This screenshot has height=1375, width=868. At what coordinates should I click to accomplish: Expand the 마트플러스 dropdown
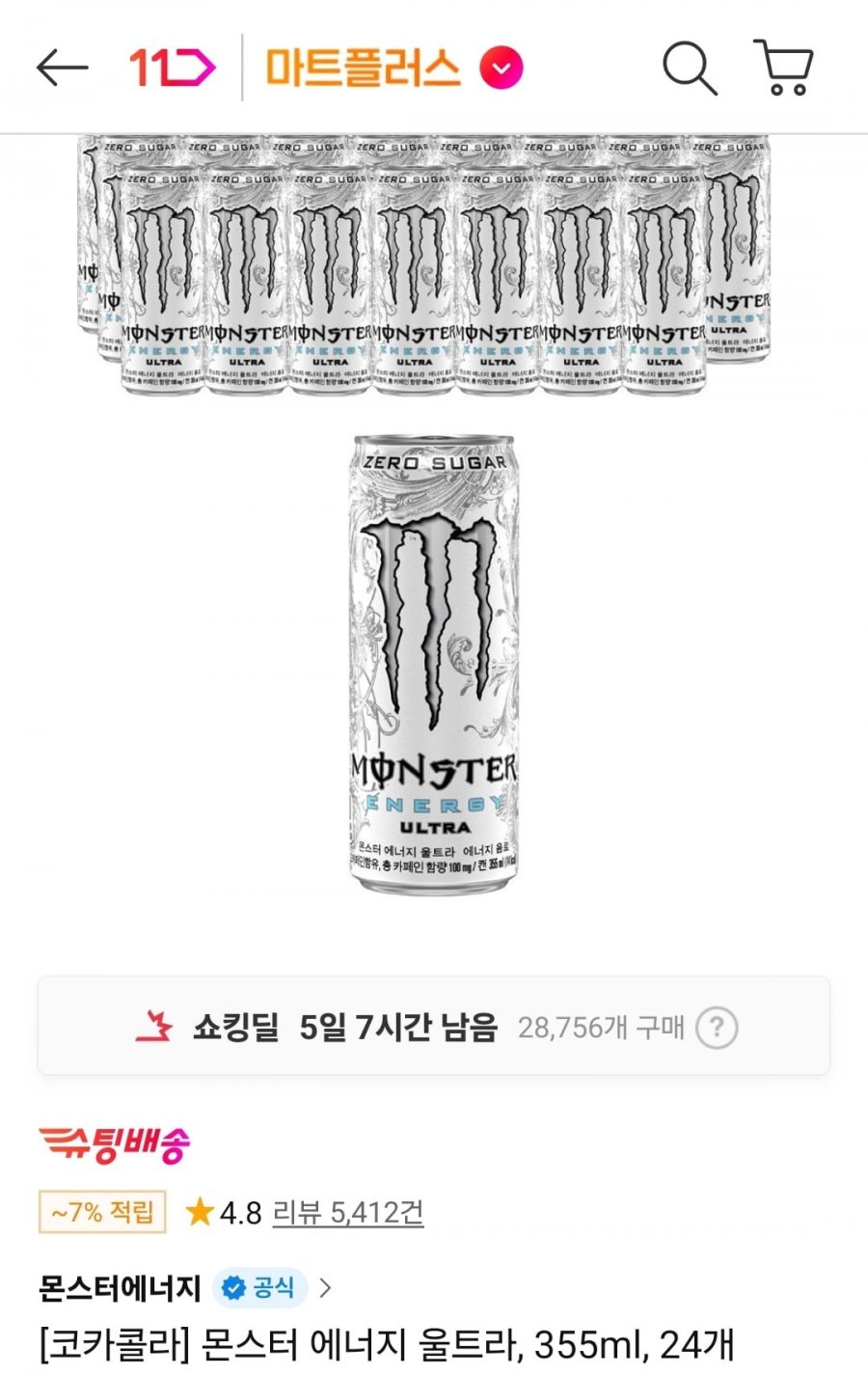(502, 69)
